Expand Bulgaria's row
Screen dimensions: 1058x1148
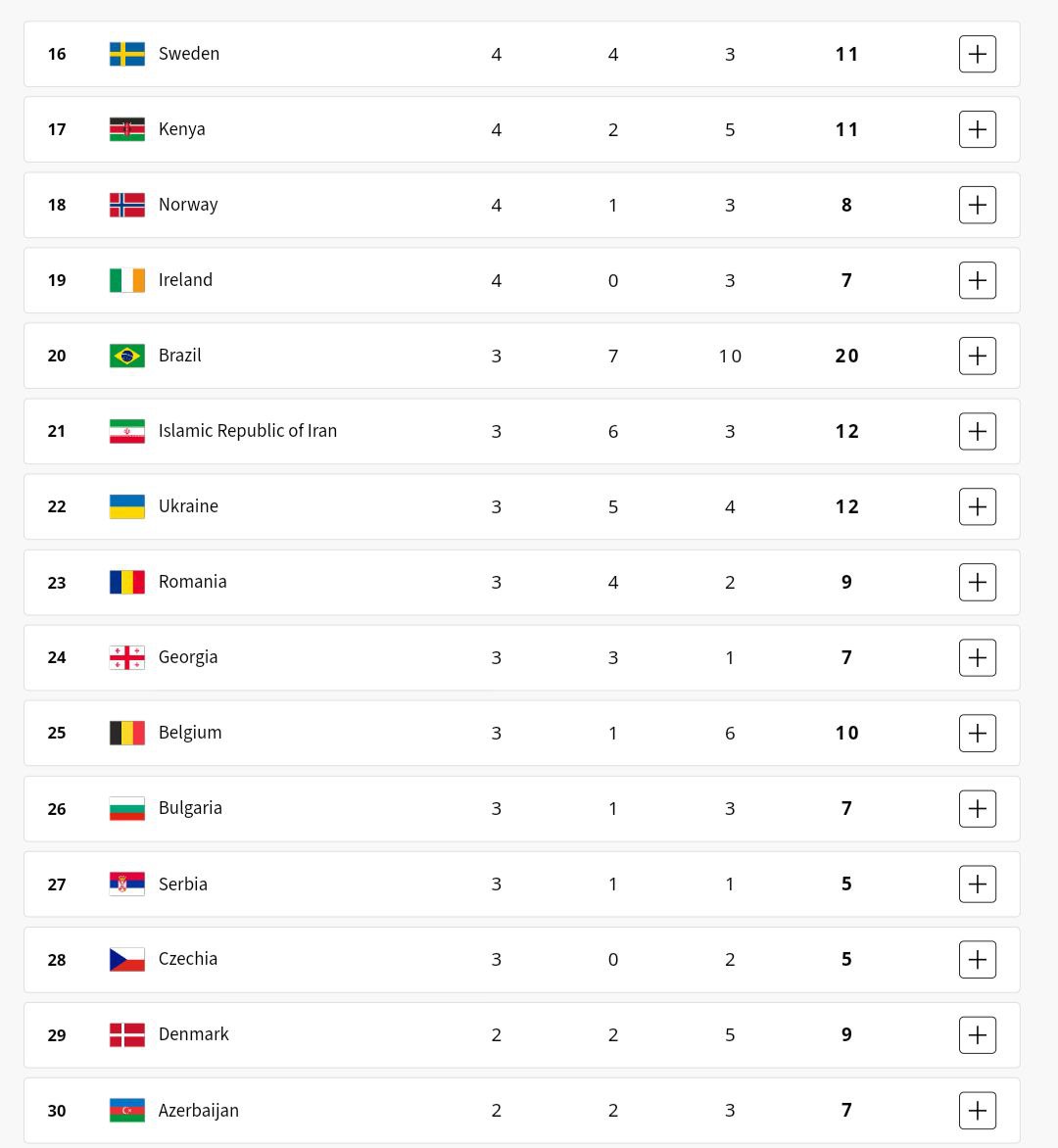coord(977,808)
